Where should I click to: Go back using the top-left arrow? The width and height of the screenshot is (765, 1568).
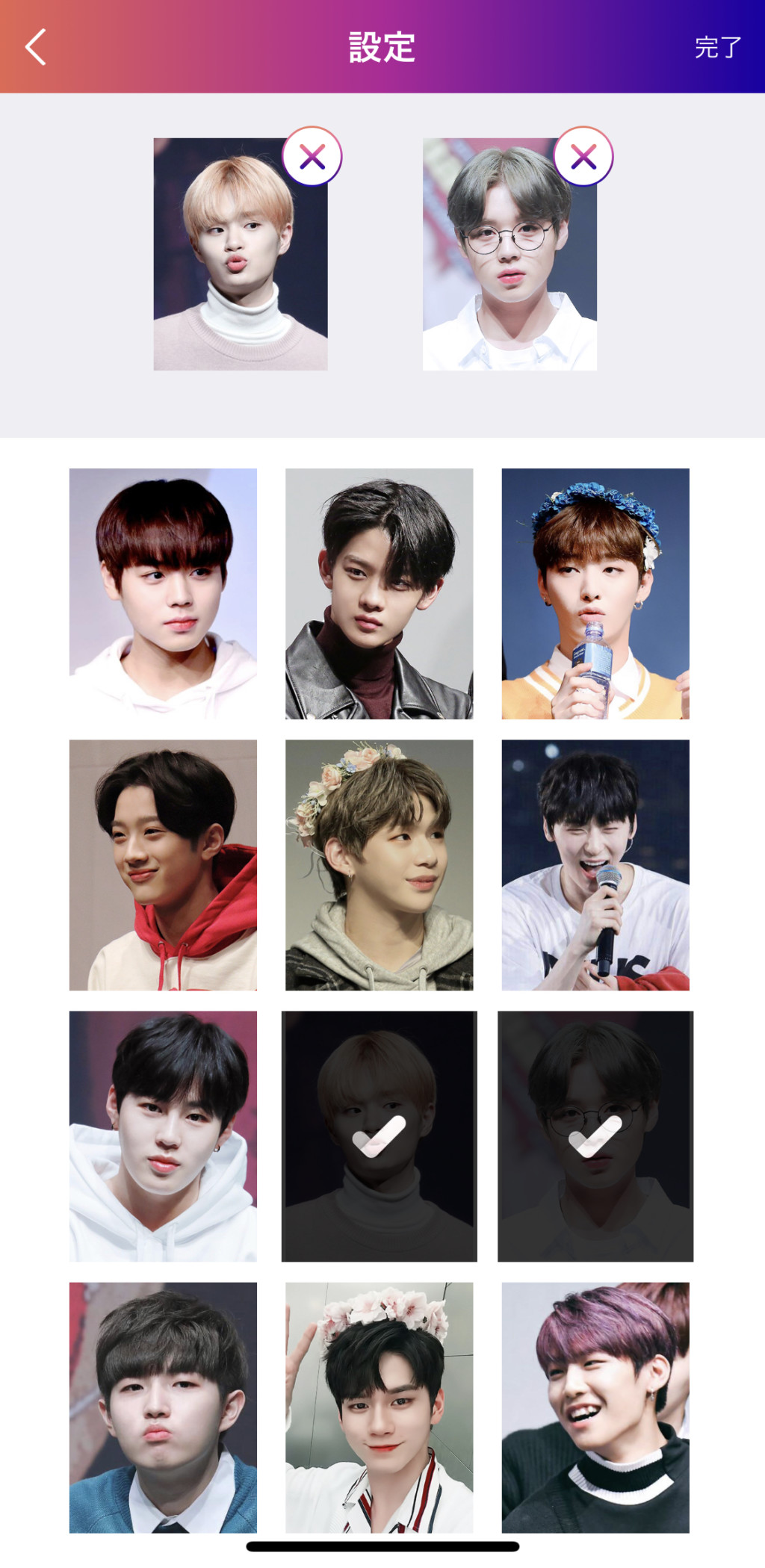[x=36, y=47]
